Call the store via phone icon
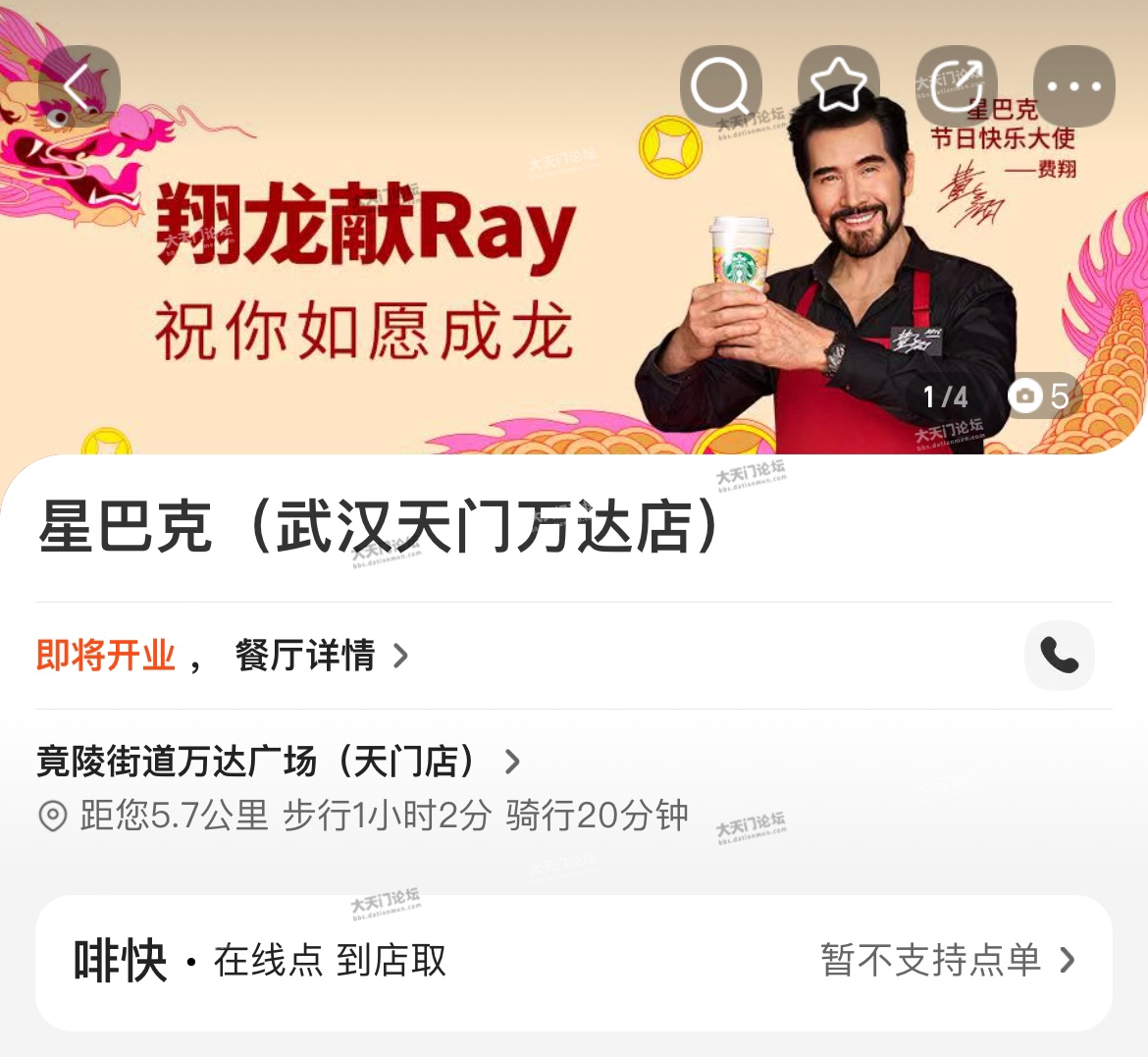1148x1057 pixels. (1059, 656)
